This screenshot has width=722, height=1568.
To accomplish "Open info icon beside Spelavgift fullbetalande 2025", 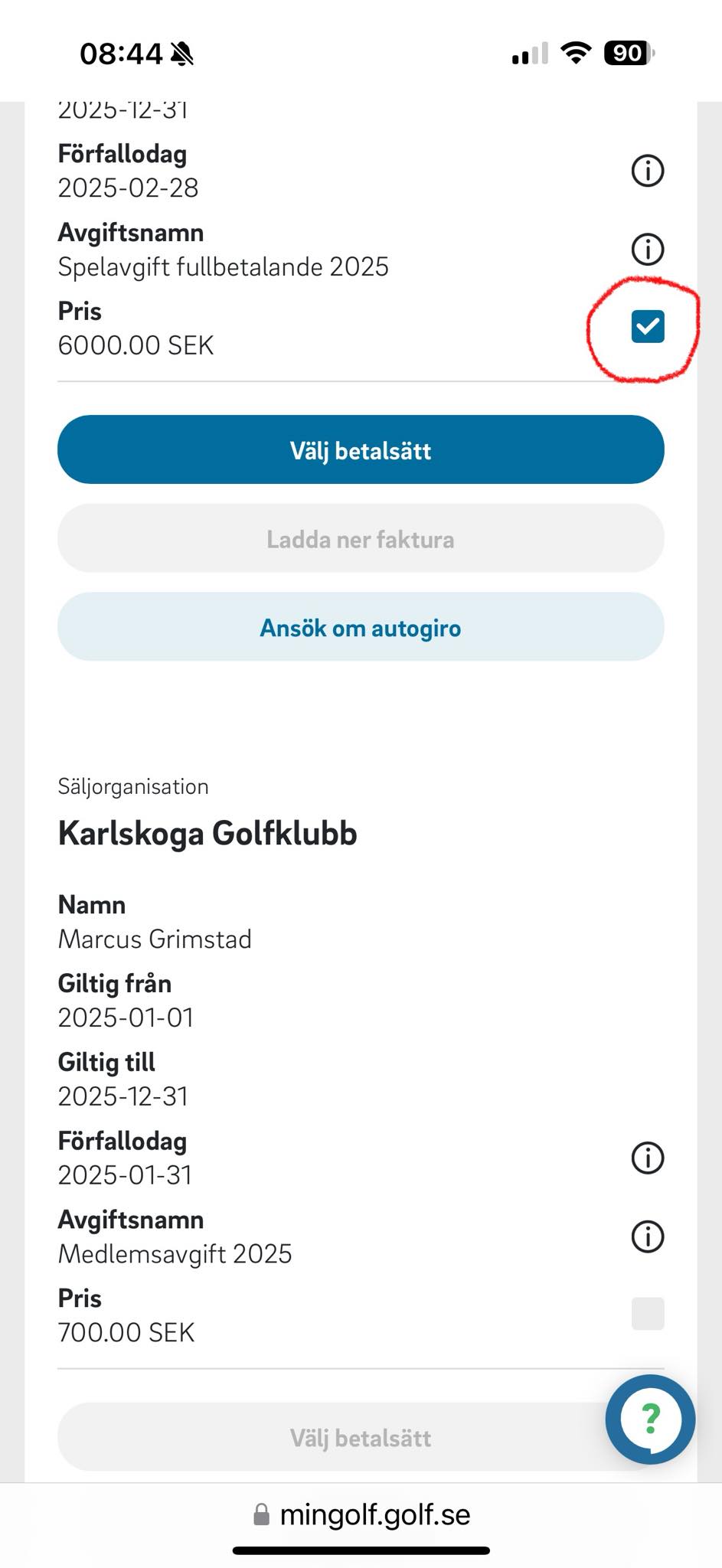I will (648, 249).
